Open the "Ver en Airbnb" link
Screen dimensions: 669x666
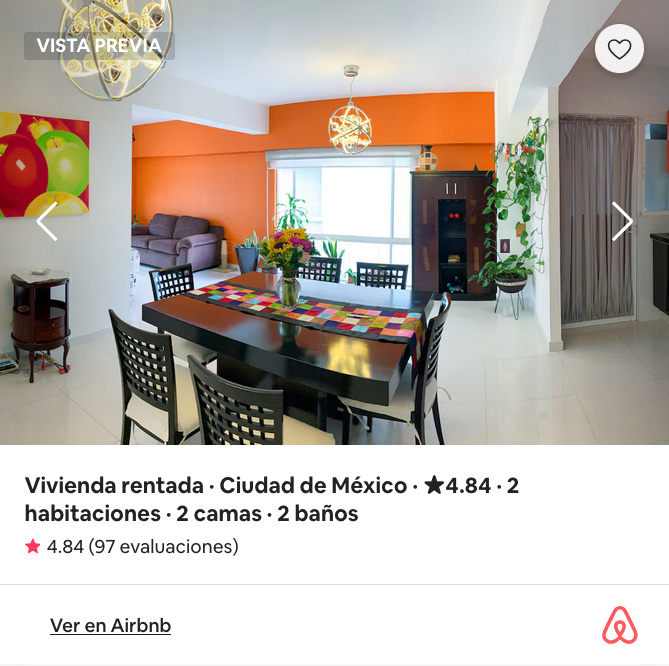point(110,626)
